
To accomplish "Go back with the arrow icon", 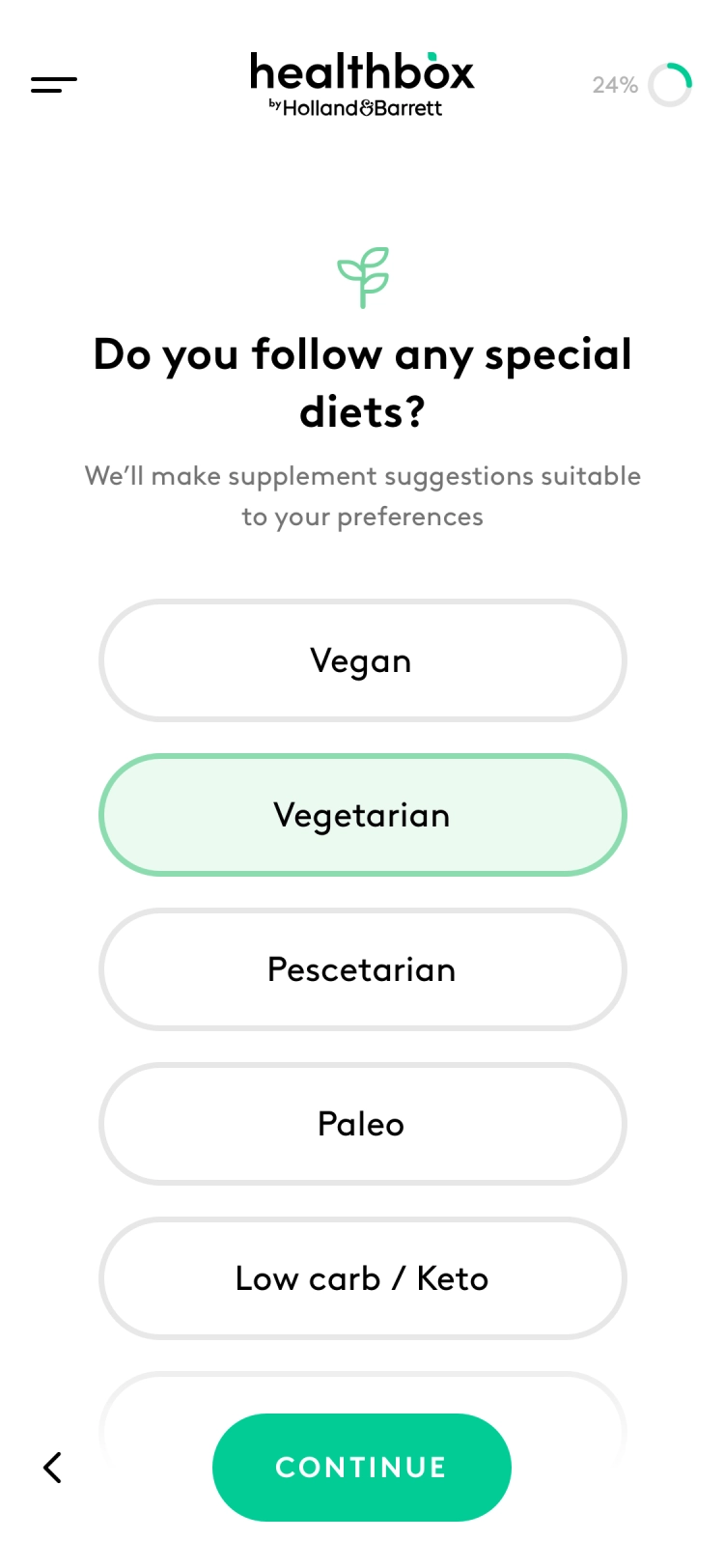I will pyautogui.click(x=53, y=1468).
